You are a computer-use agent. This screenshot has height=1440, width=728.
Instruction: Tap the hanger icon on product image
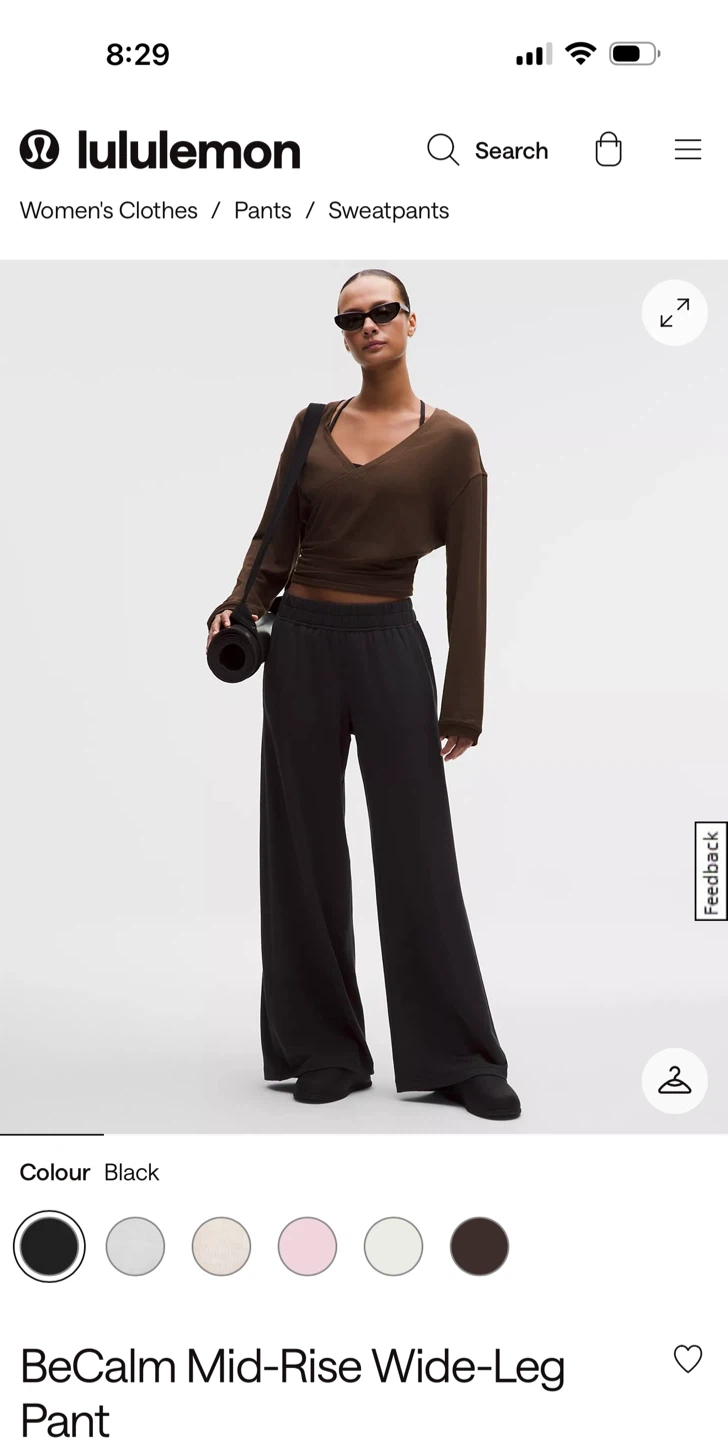click(x=675, y=1080)
